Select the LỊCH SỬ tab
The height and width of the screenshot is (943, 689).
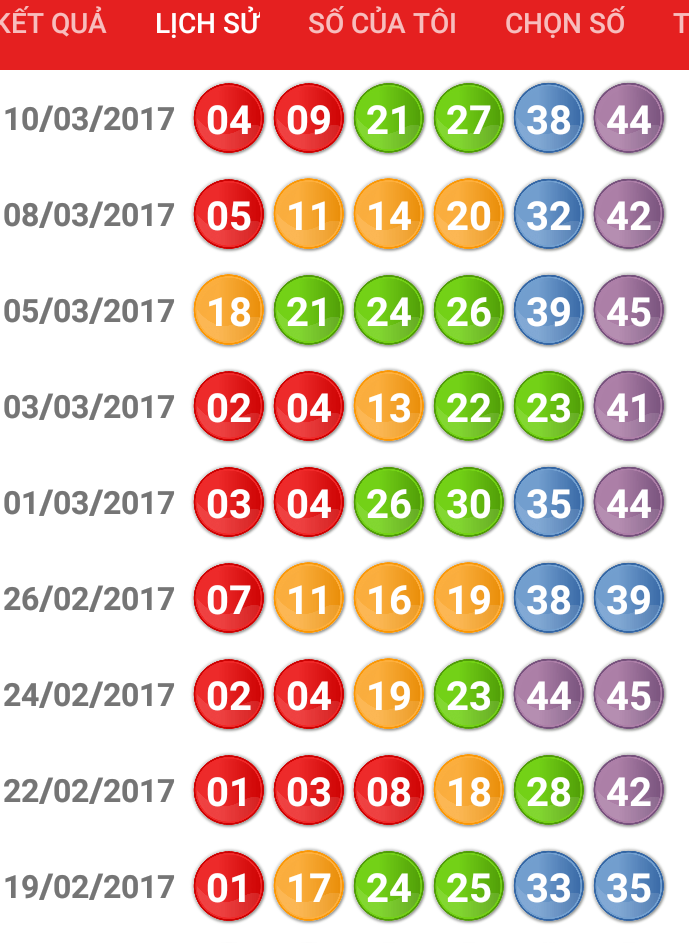point(207,24)
